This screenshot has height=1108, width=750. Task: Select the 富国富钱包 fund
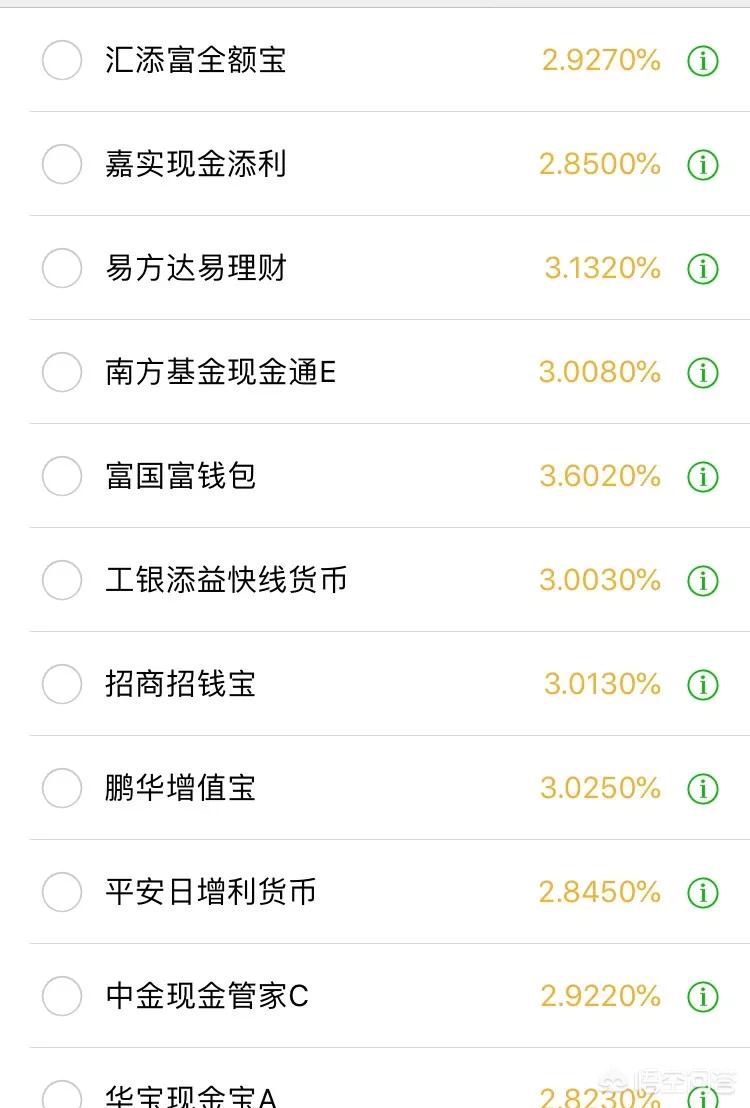coord(62,476)
